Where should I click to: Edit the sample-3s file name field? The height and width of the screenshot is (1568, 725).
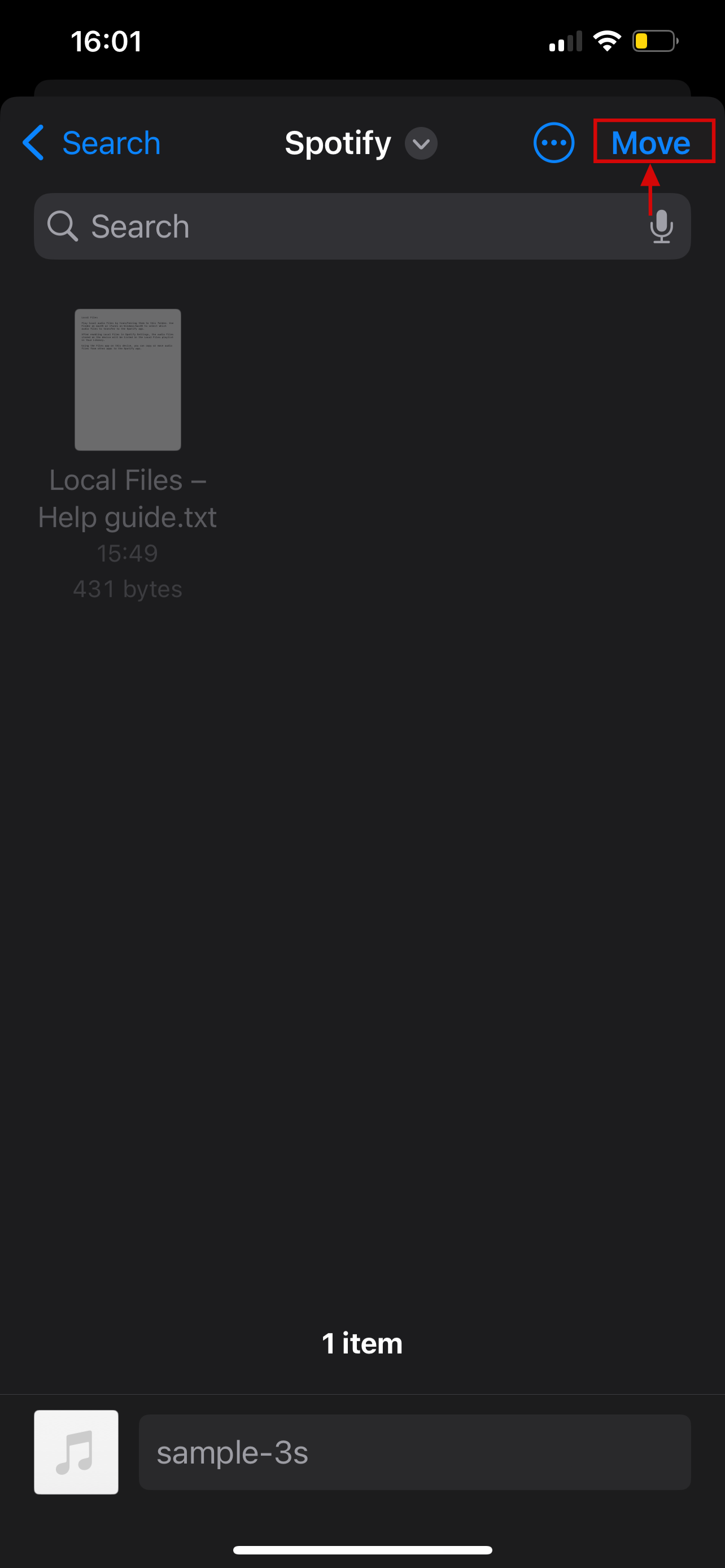(x=414, y=1452)
